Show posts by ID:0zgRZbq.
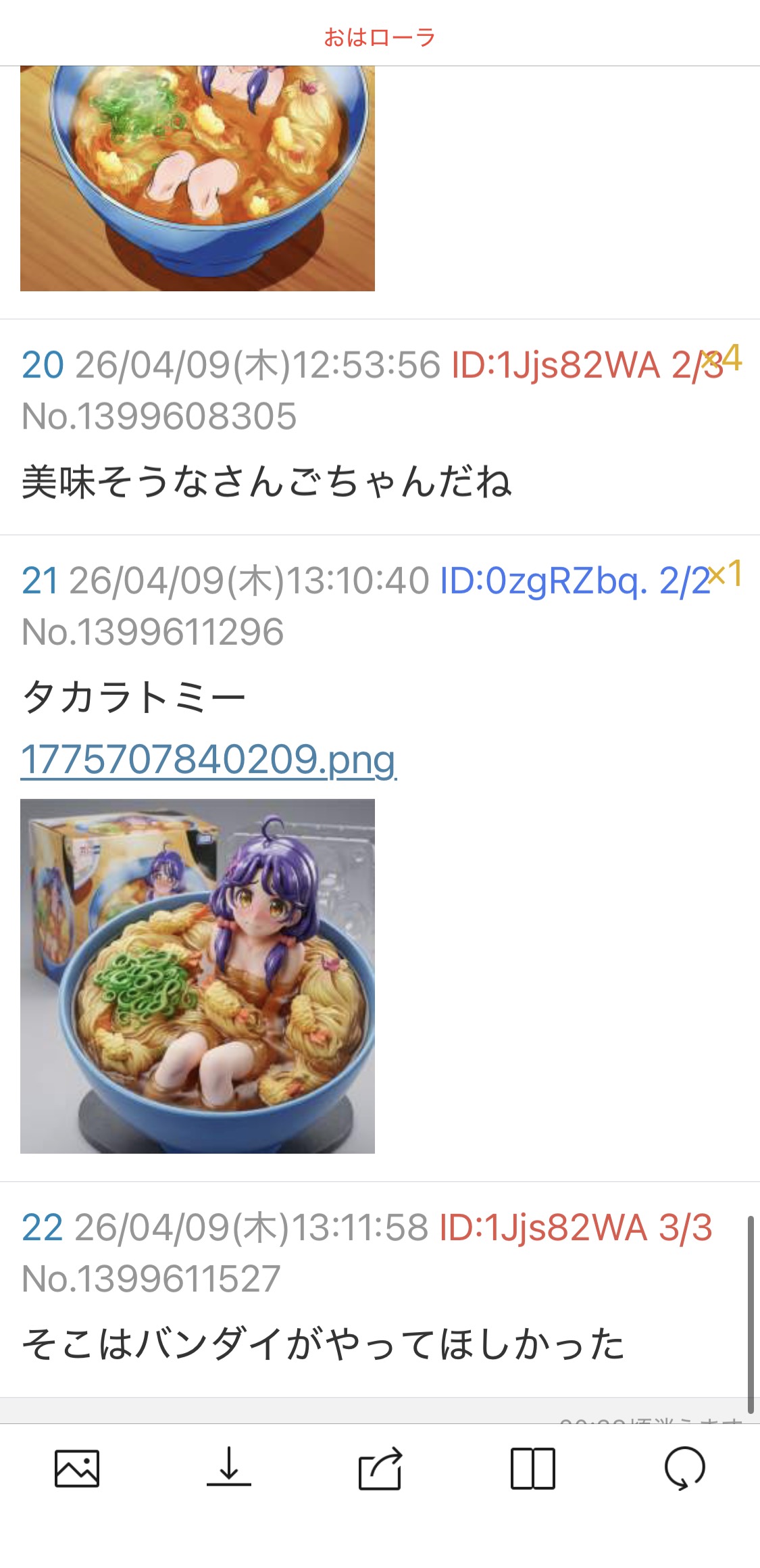 (x=543, y=581)
